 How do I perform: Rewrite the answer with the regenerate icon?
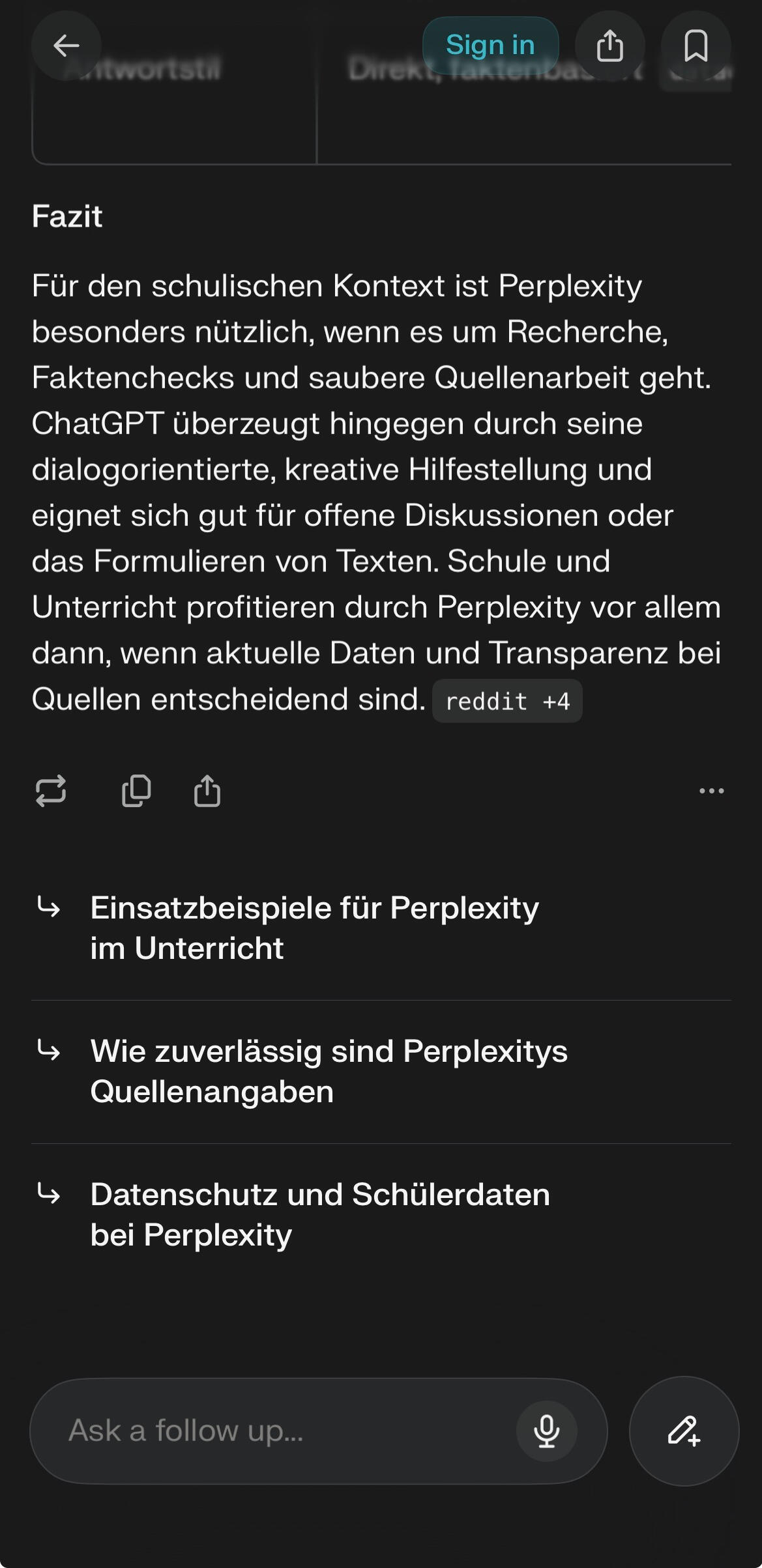tap(51, 791)
